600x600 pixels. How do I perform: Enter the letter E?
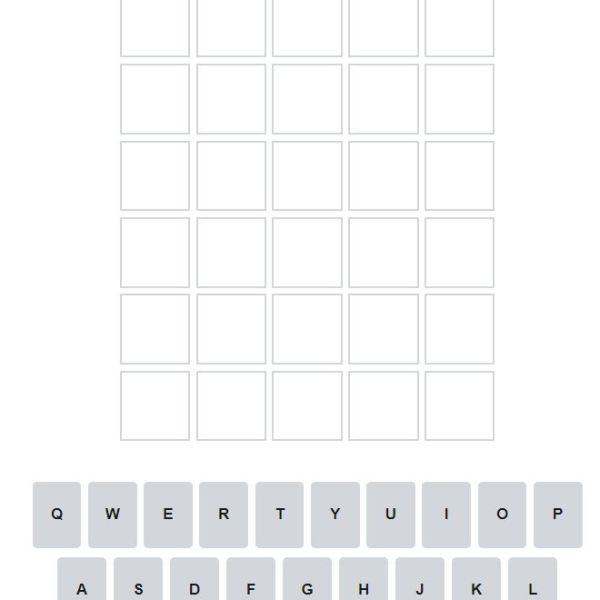168,514
